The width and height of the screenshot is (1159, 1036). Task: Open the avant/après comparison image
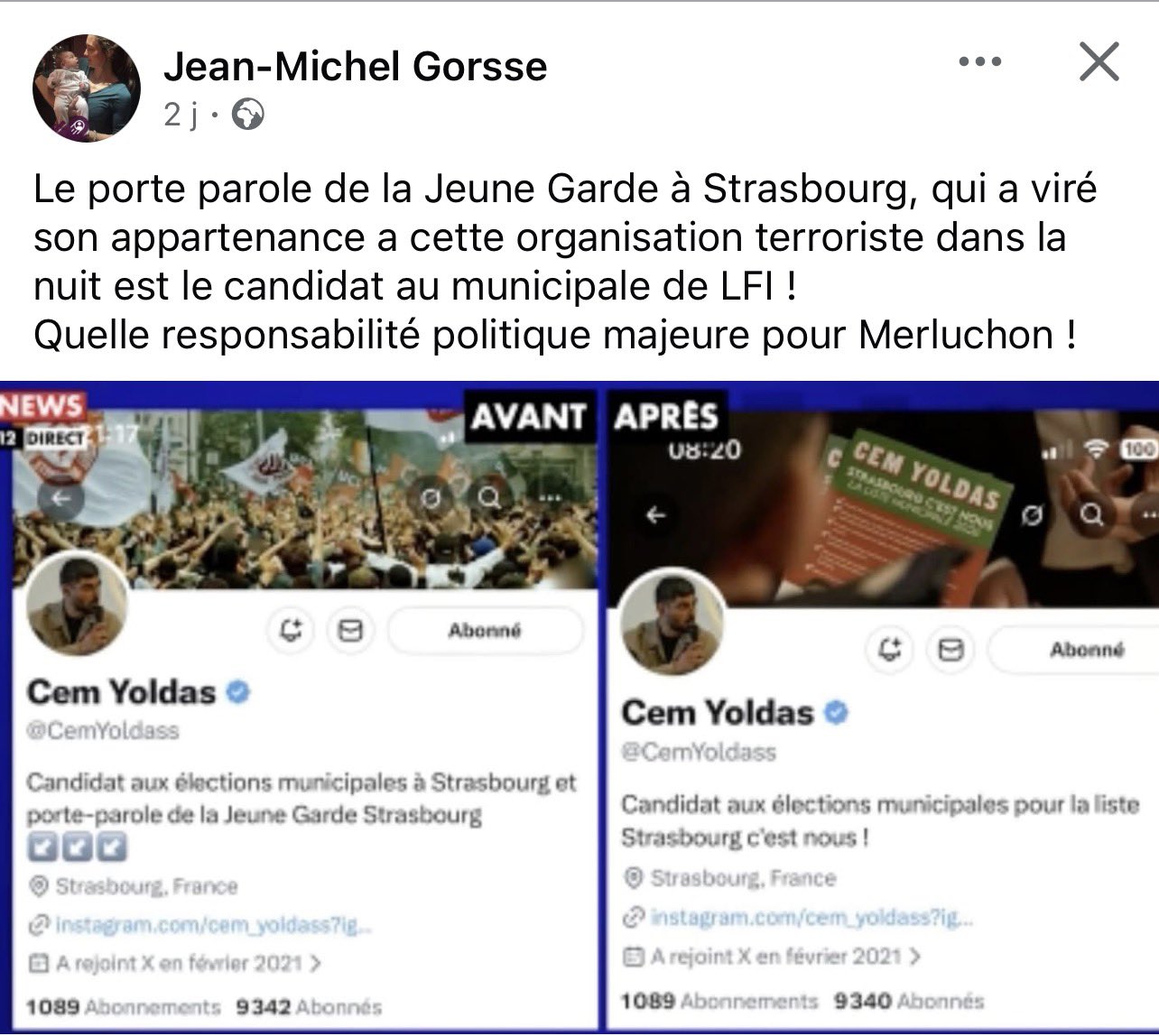(579, 706)
